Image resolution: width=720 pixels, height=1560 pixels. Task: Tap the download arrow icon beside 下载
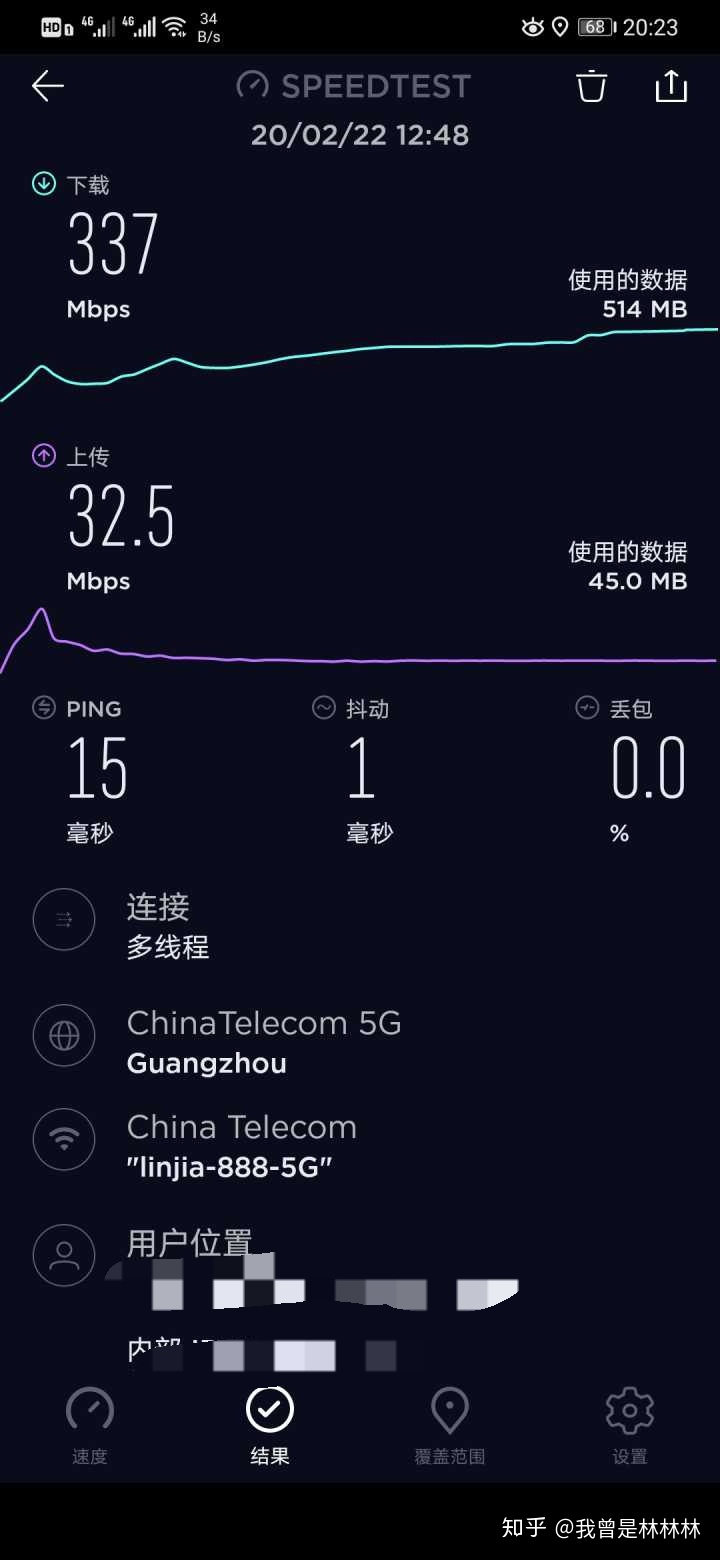coord(43,184)
